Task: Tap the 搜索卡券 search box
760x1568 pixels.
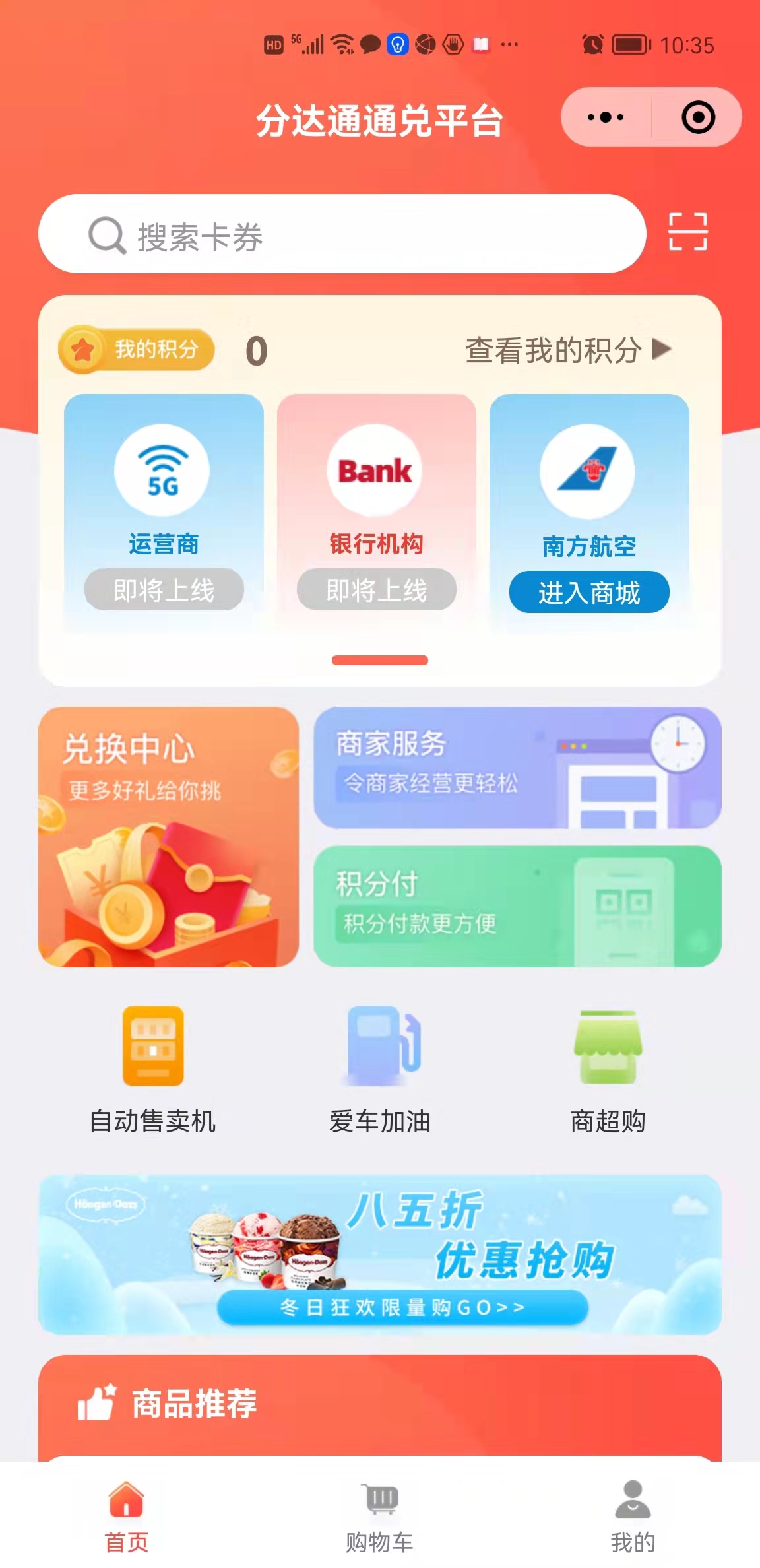Action: (342, 235)
